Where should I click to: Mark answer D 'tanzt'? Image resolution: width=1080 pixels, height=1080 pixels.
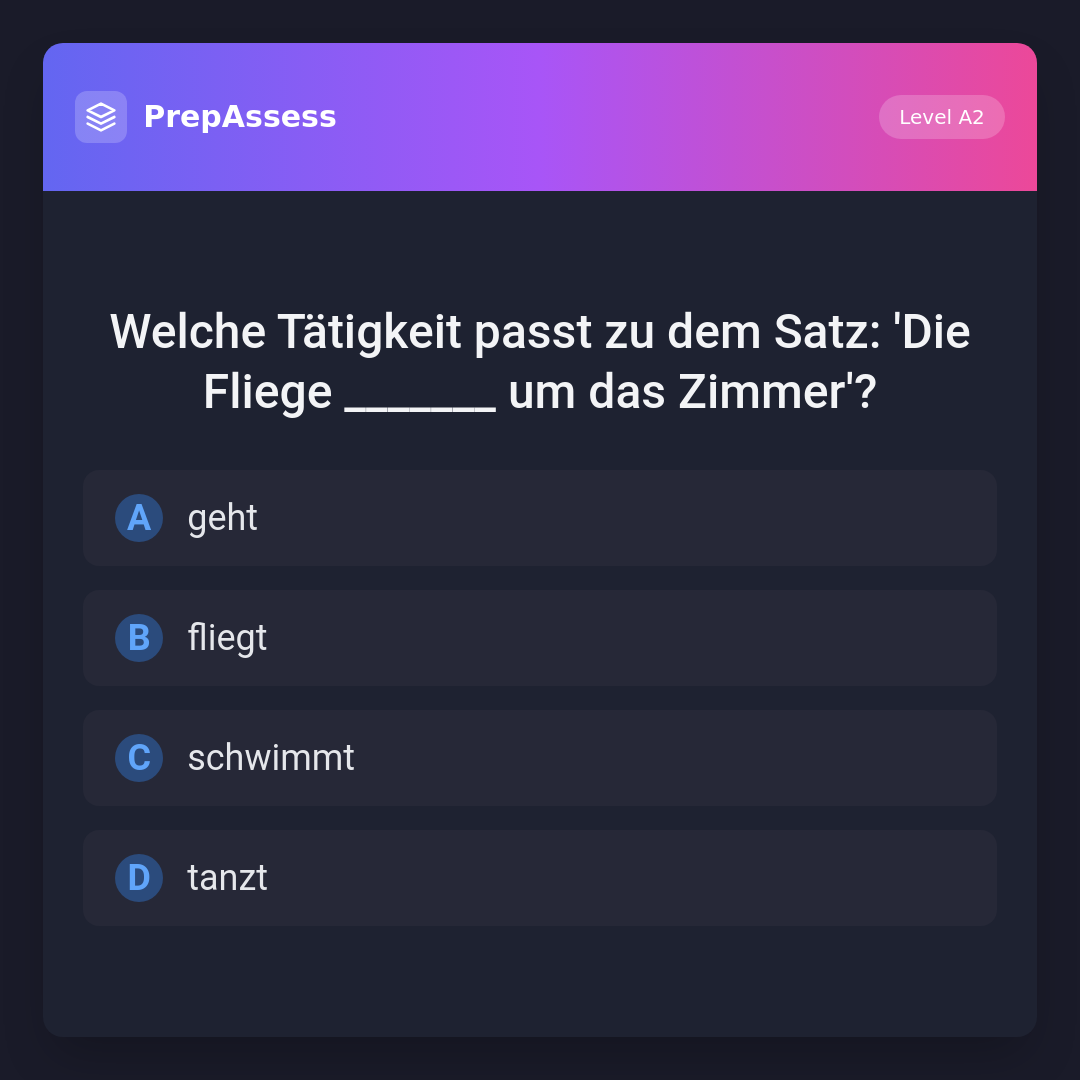(539, 878)
